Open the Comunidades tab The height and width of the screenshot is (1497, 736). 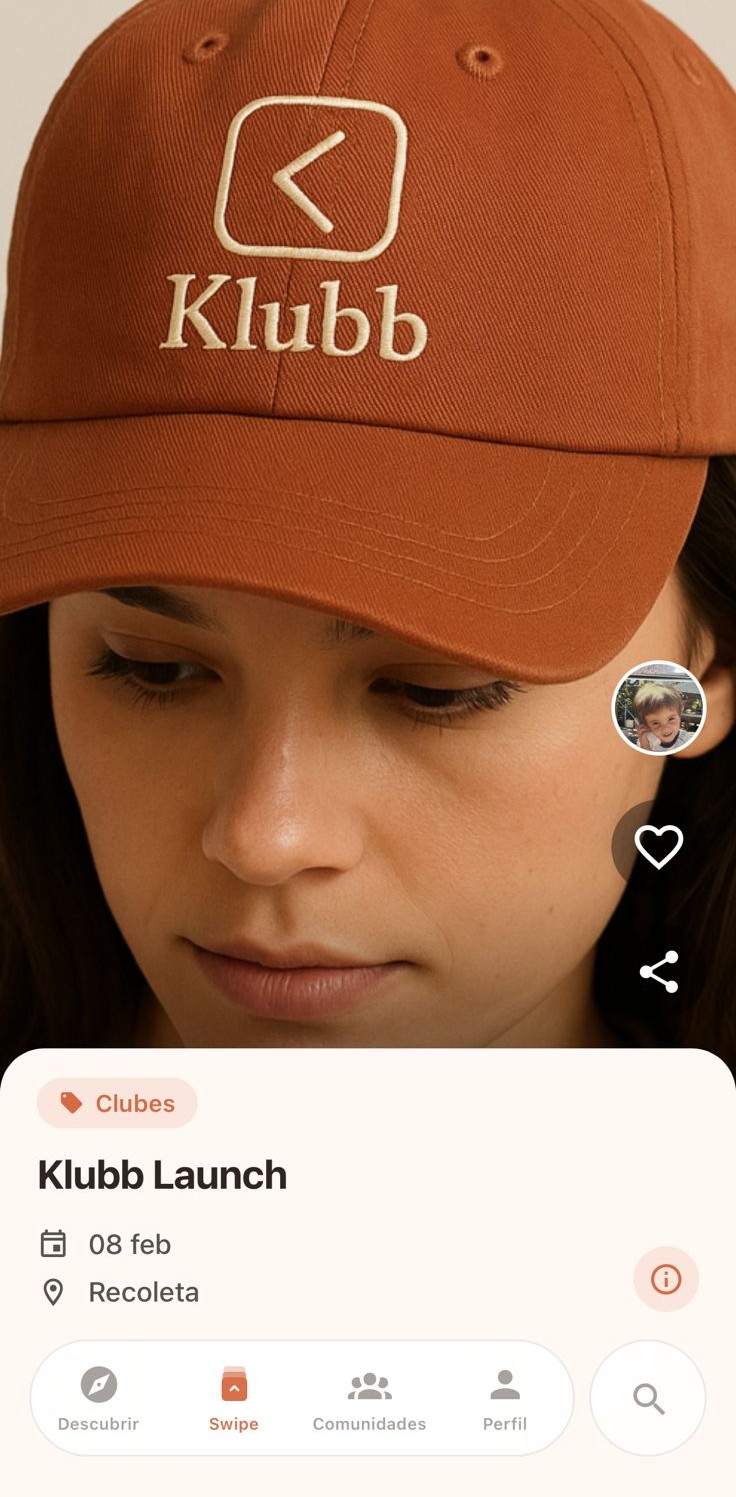(369, 1398)
